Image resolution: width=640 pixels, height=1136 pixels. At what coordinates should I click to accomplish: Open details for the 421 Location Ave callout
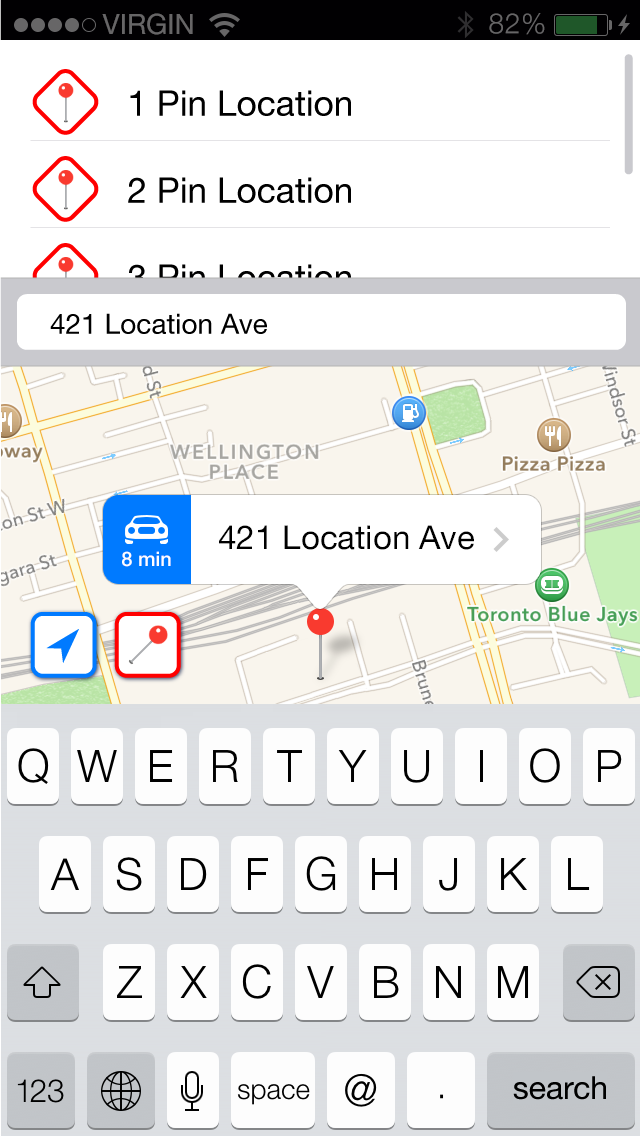point(365,540)
